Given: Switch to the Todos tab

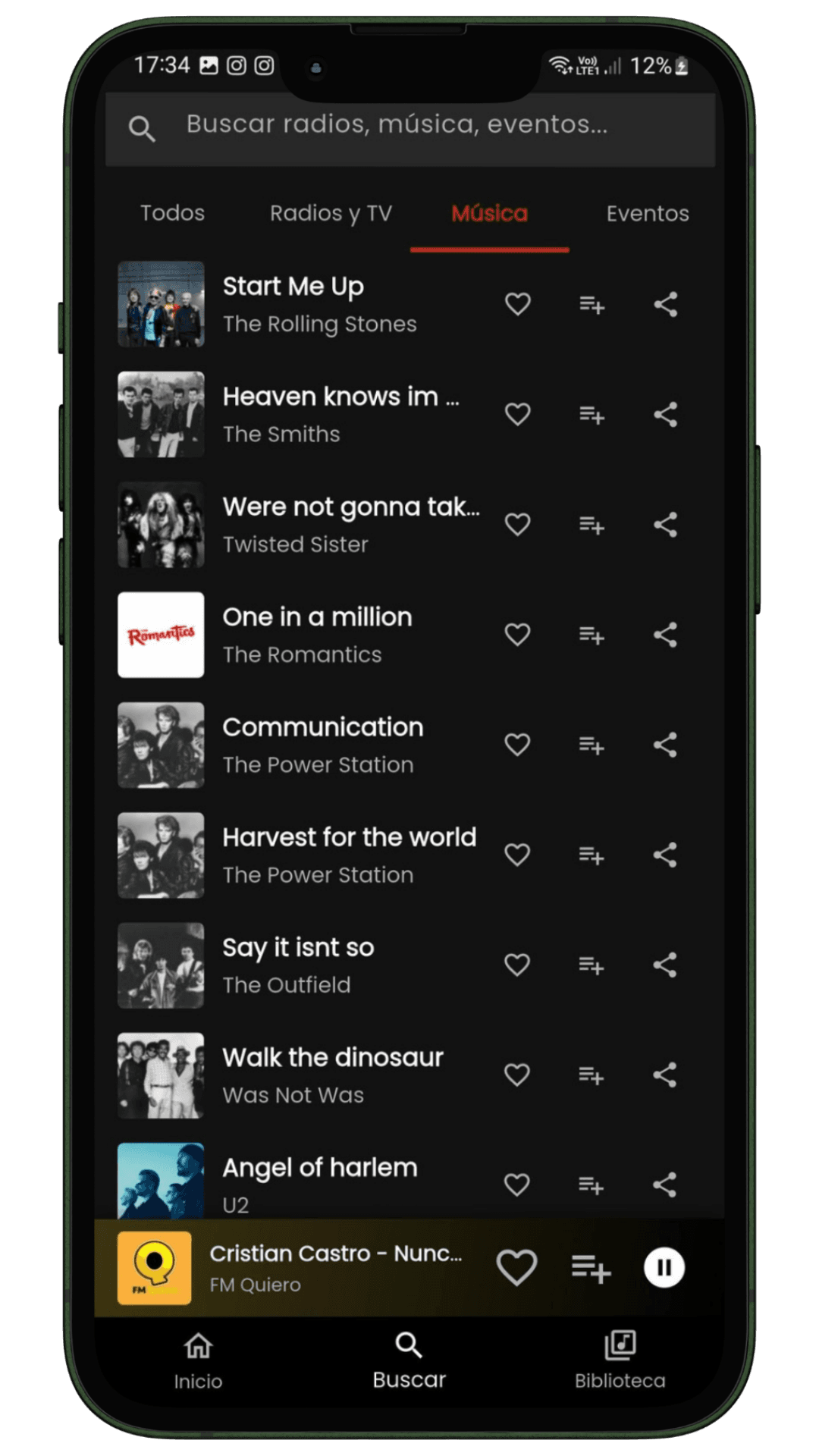Looking at the screenshot, I should [x=172, y=213].
